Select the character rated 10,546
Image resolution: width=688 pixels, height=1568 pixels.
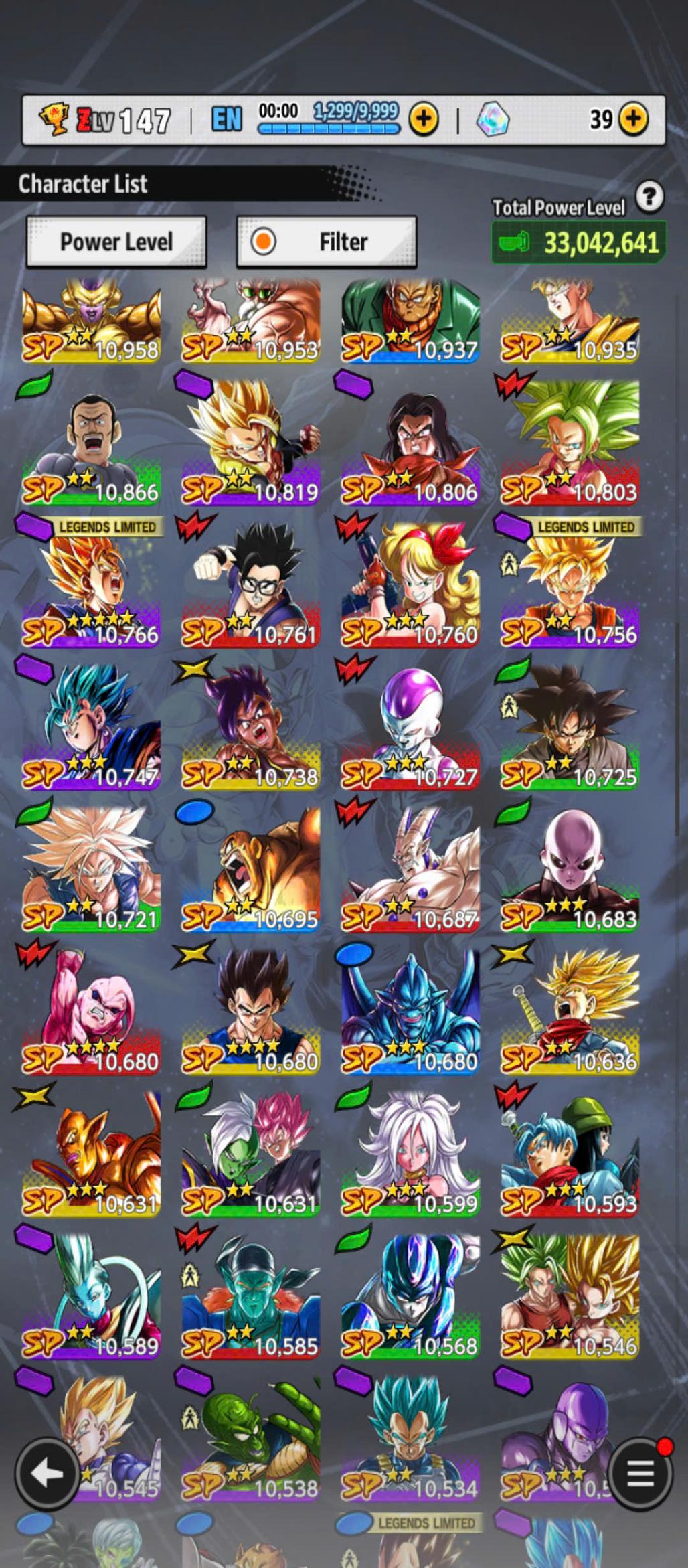[570, 1299]
